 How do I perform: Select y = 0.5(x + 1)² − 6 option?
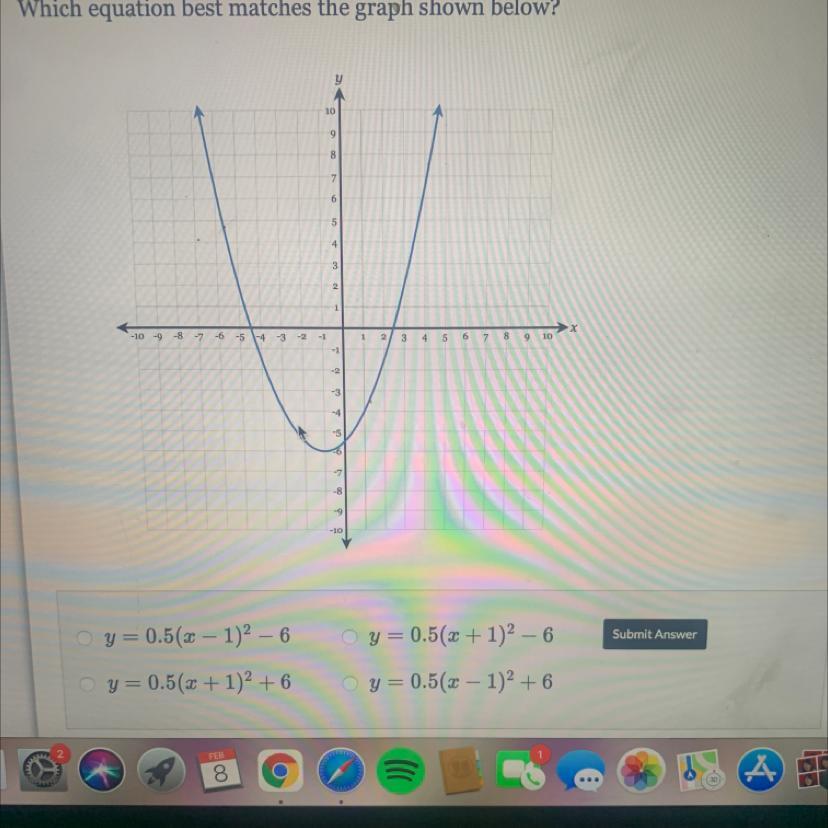(x=351, y=636)
